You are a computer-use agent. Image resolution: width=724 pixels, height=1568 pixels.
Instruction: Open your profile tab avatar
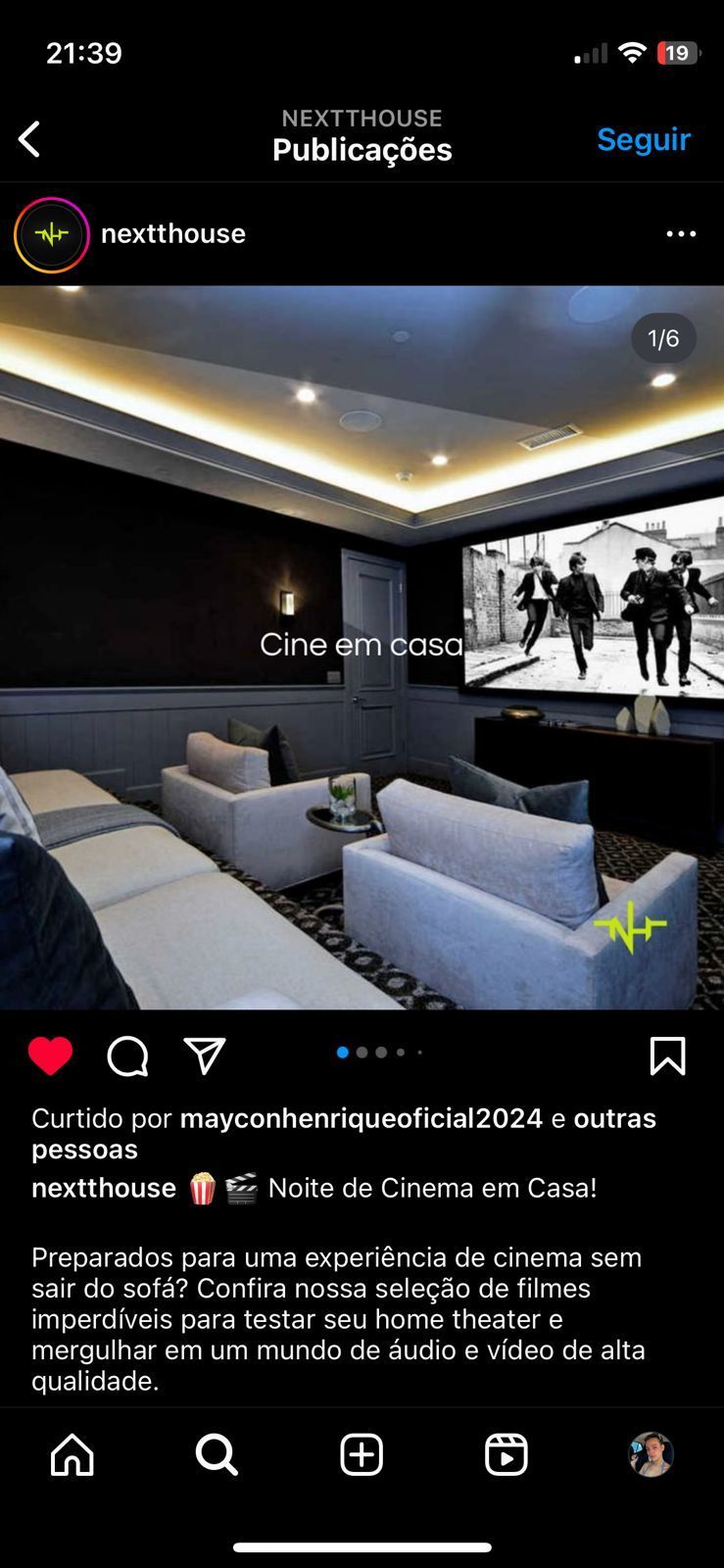tap(651, 1454)
